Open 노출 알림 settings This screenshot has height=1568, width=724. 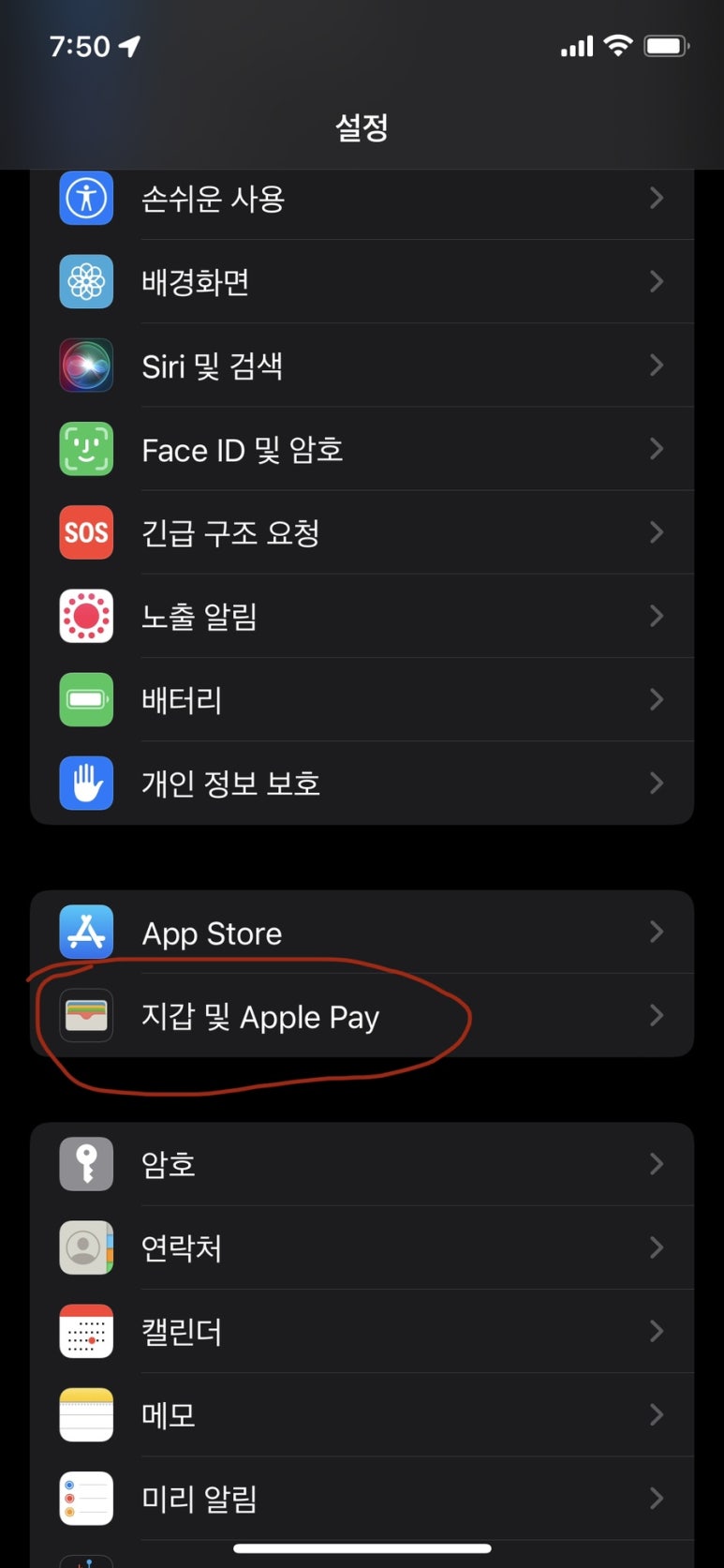click(362, 616)
